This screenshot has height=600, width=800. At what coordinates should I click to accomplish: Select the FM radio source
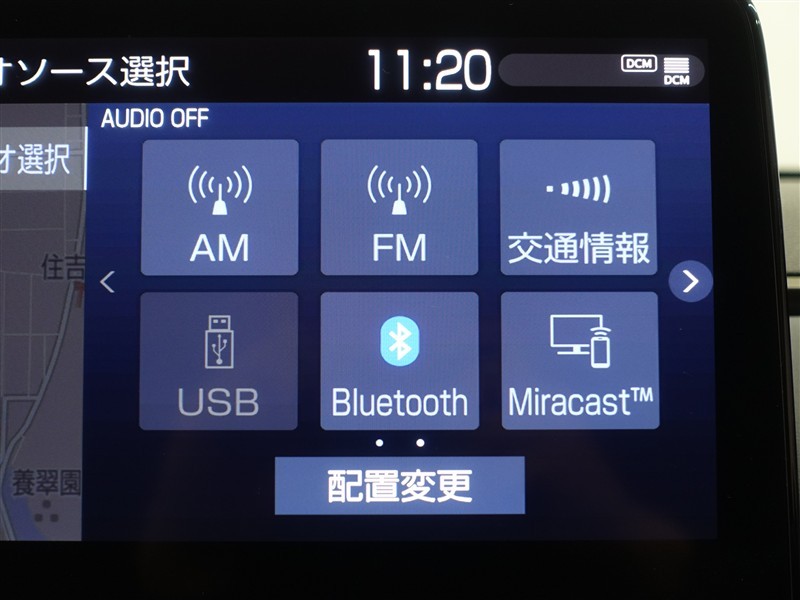[x=399, y=208]
